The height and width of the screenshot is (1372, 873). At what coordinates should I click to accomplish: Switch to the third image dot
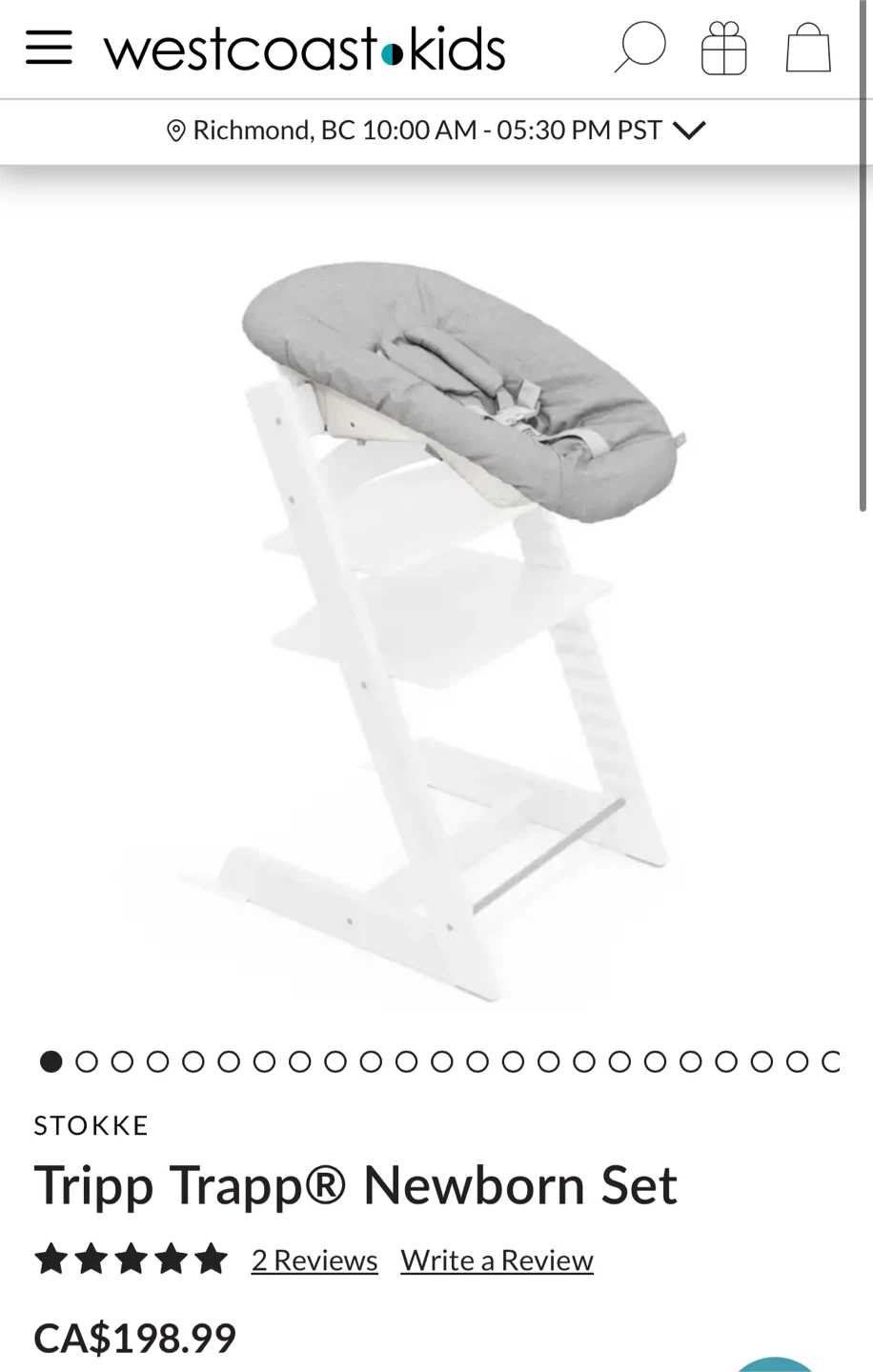pos(122,1059)
